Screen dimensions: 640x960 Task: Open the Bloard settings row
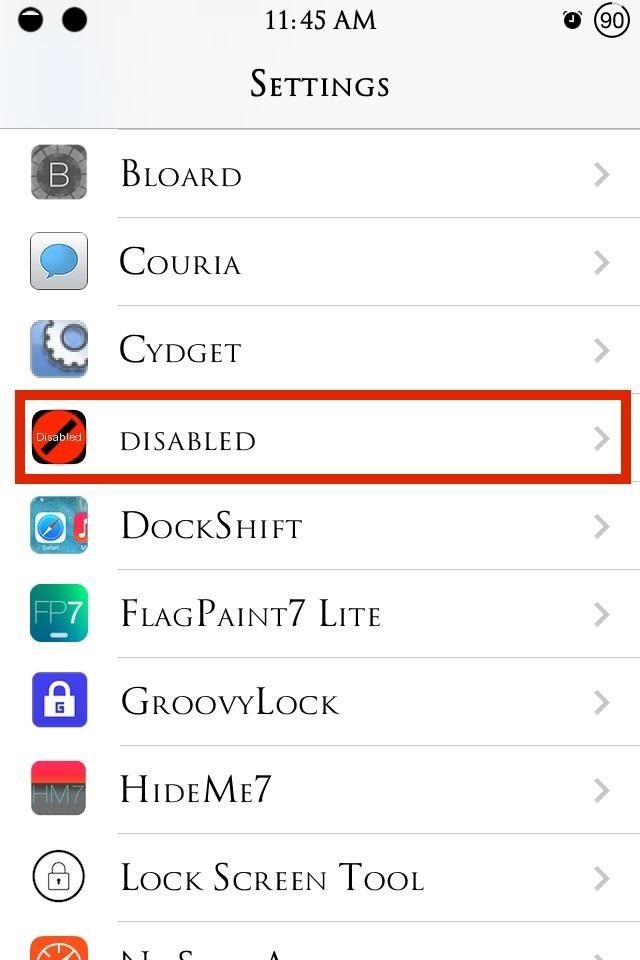320,175
